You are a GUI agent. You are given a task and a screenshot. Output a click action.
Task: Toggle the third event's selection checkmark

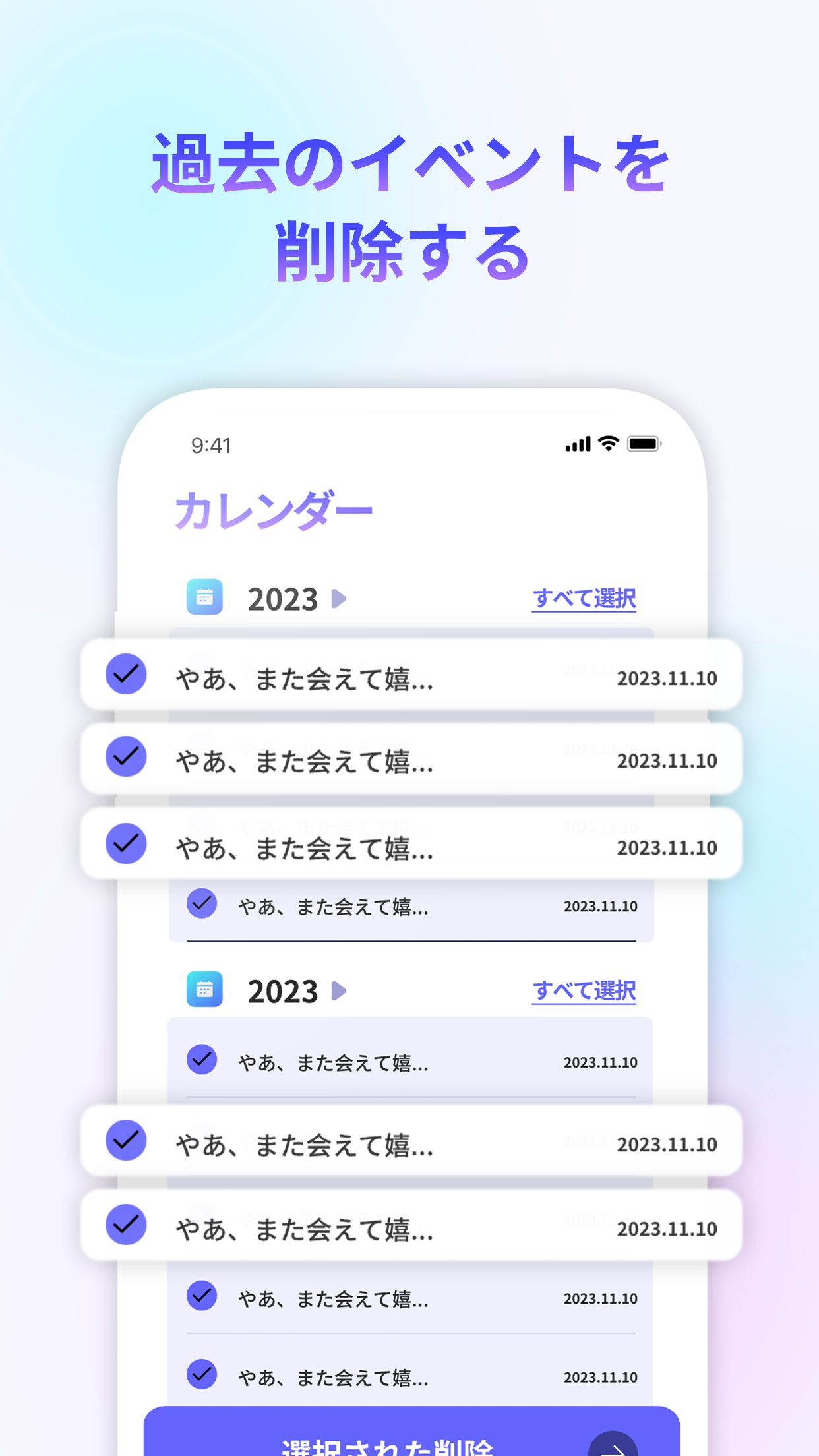125,843
